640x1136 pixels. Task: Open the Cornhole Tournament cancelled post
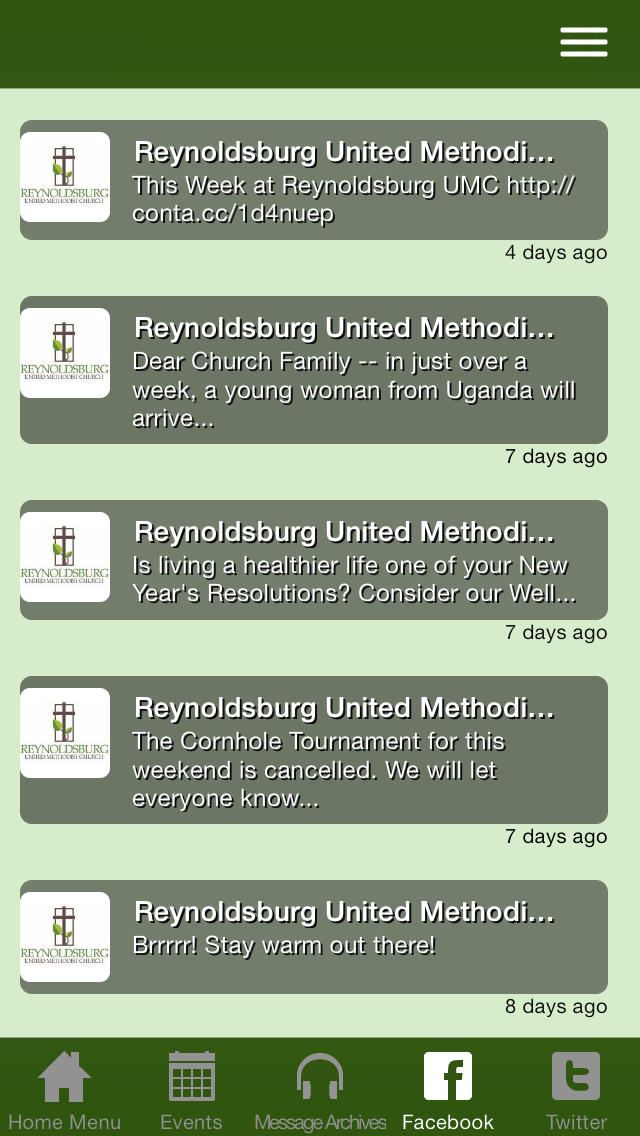click(x=313, y=750)
